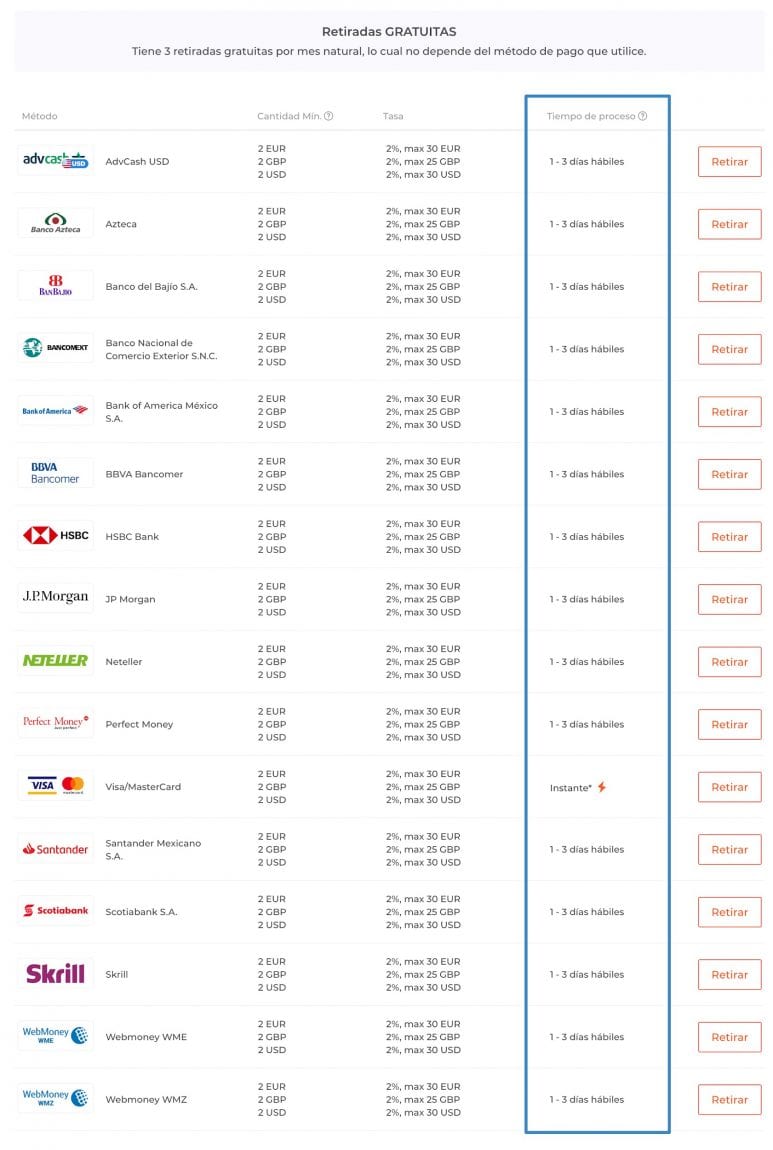The width and height of the screenshot is (773, 1150).
Task: Tap Retirar for Neteller
Action: click(x=729, y=661)
